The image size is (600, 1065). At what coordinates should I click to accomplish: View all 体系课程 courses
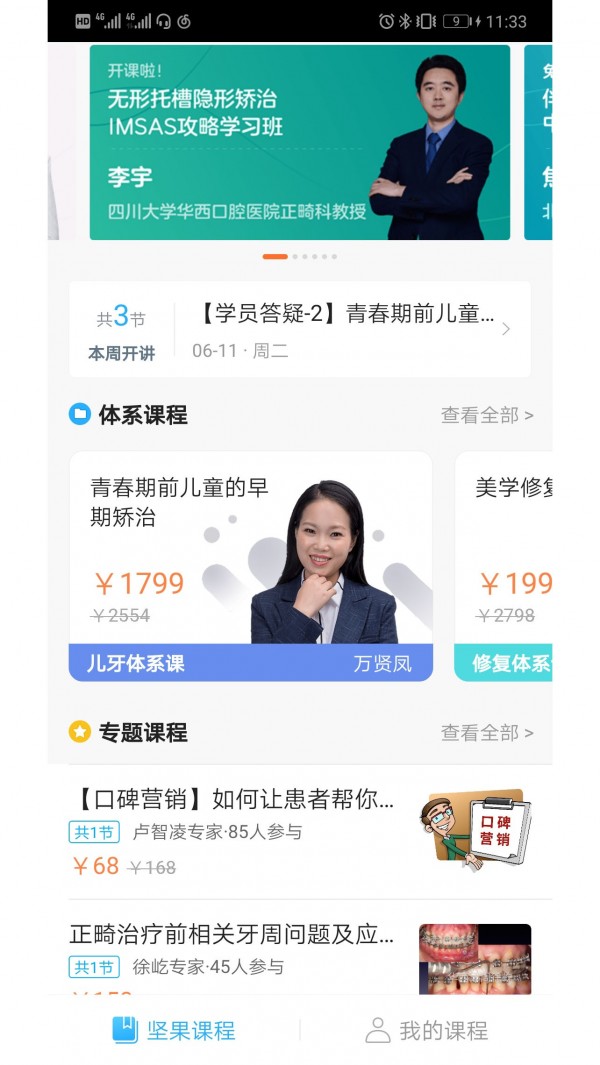[487, 415]
